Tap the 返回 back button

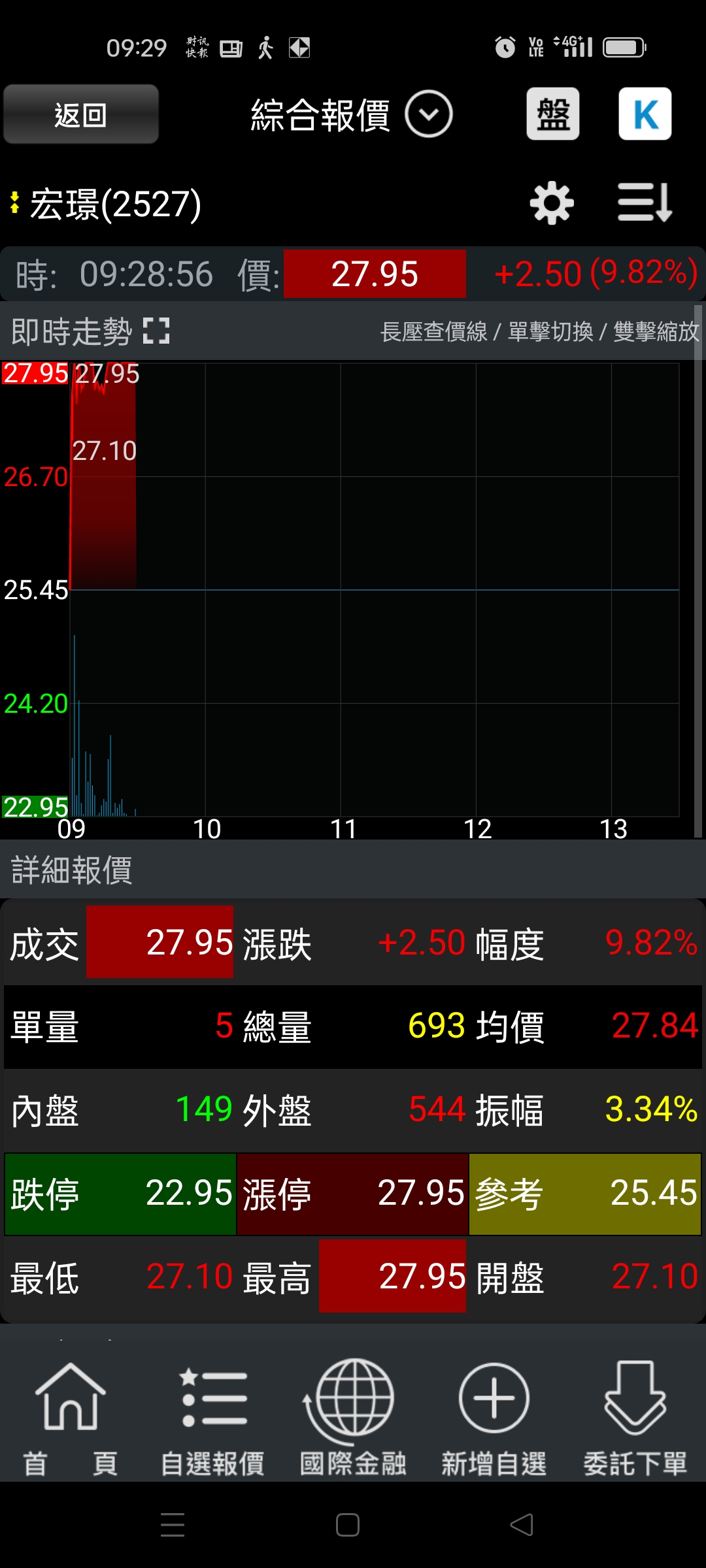click(81, 114)
